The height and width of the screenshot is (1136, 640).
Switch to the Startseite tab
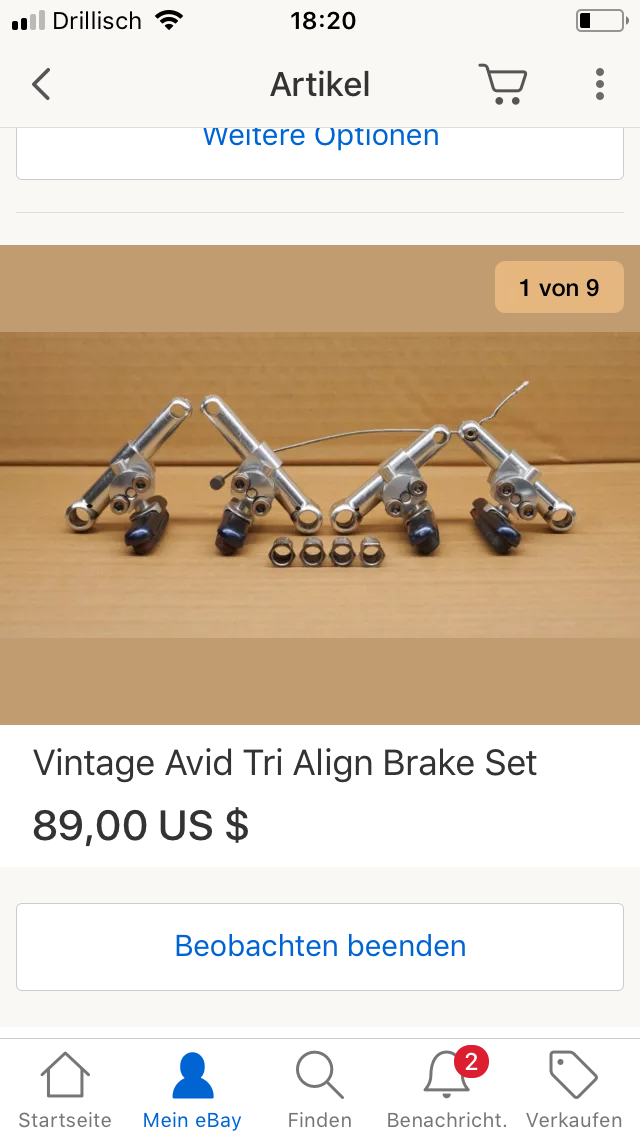tap(65, 1090)
